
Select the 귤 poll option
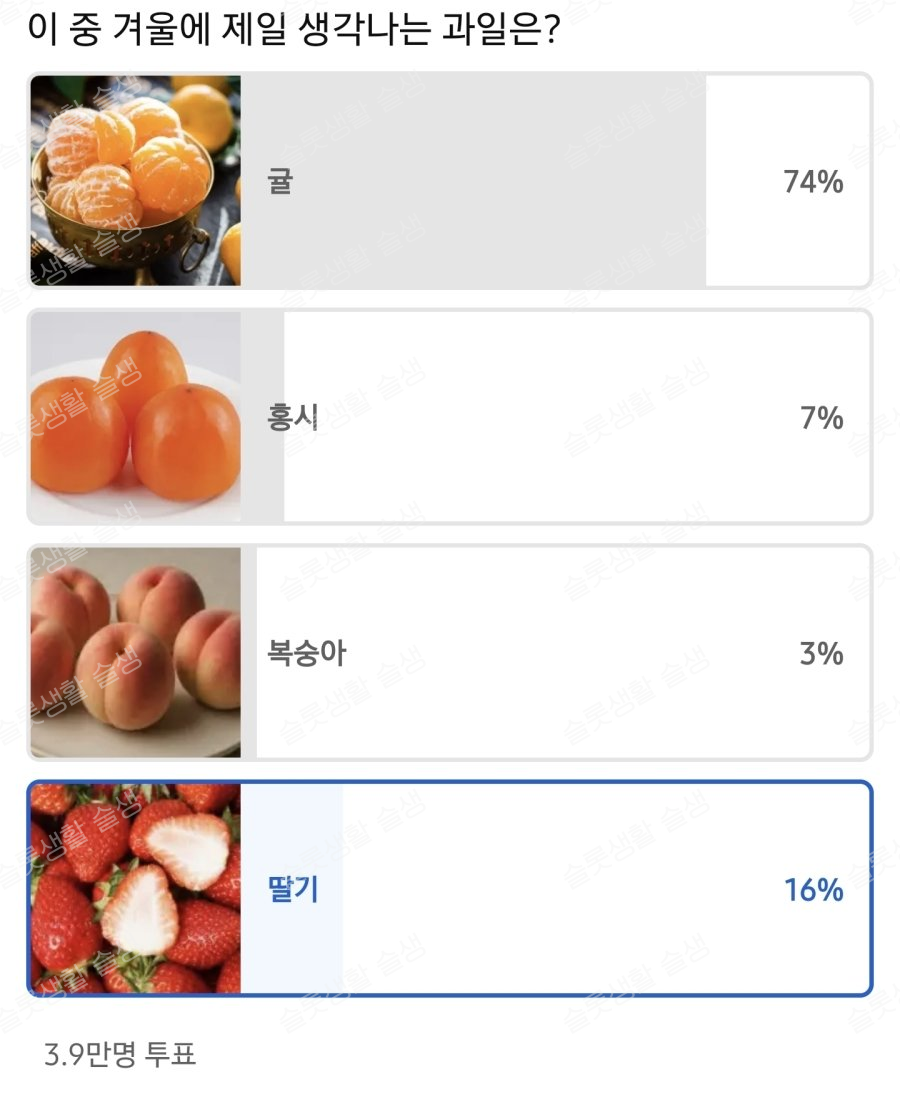coord(450,181)
